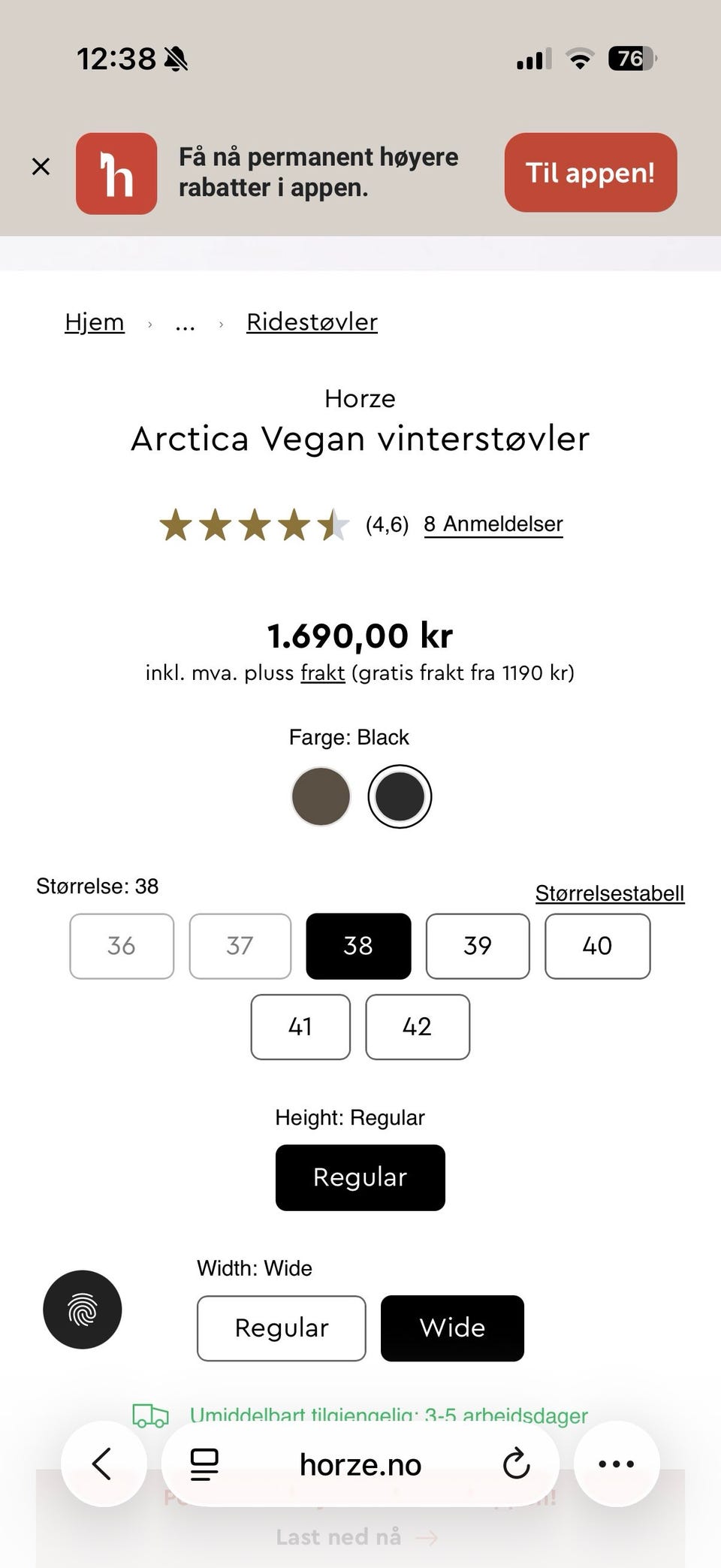The image size is (721, 1568).
Task: Reload the horze.no page
Action: pos(516,1464)
